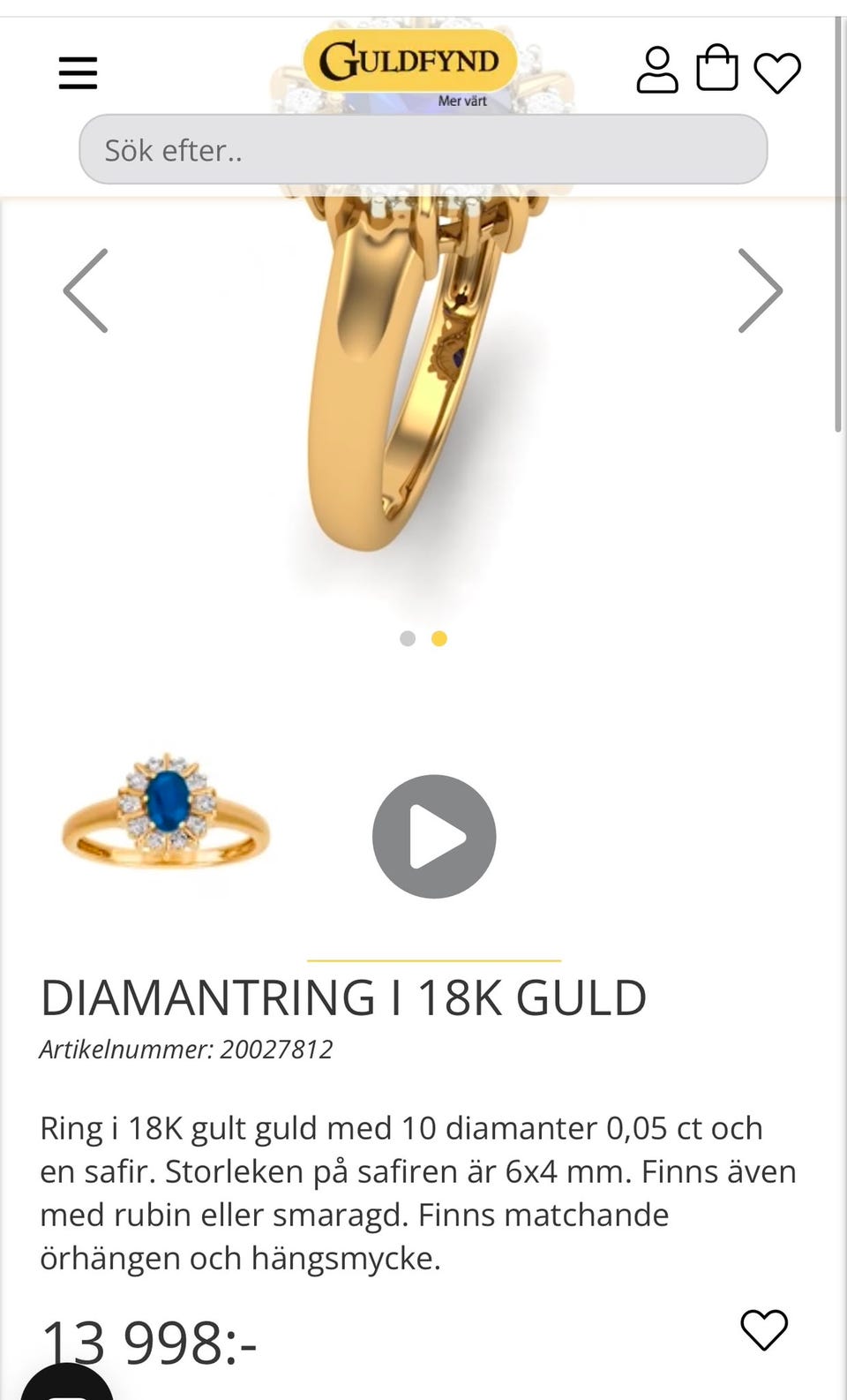This screenshot has width=847, height=1400.
Task: Jump to first image via gray dot
Action: pyautogui.click(x=408, y=638)
